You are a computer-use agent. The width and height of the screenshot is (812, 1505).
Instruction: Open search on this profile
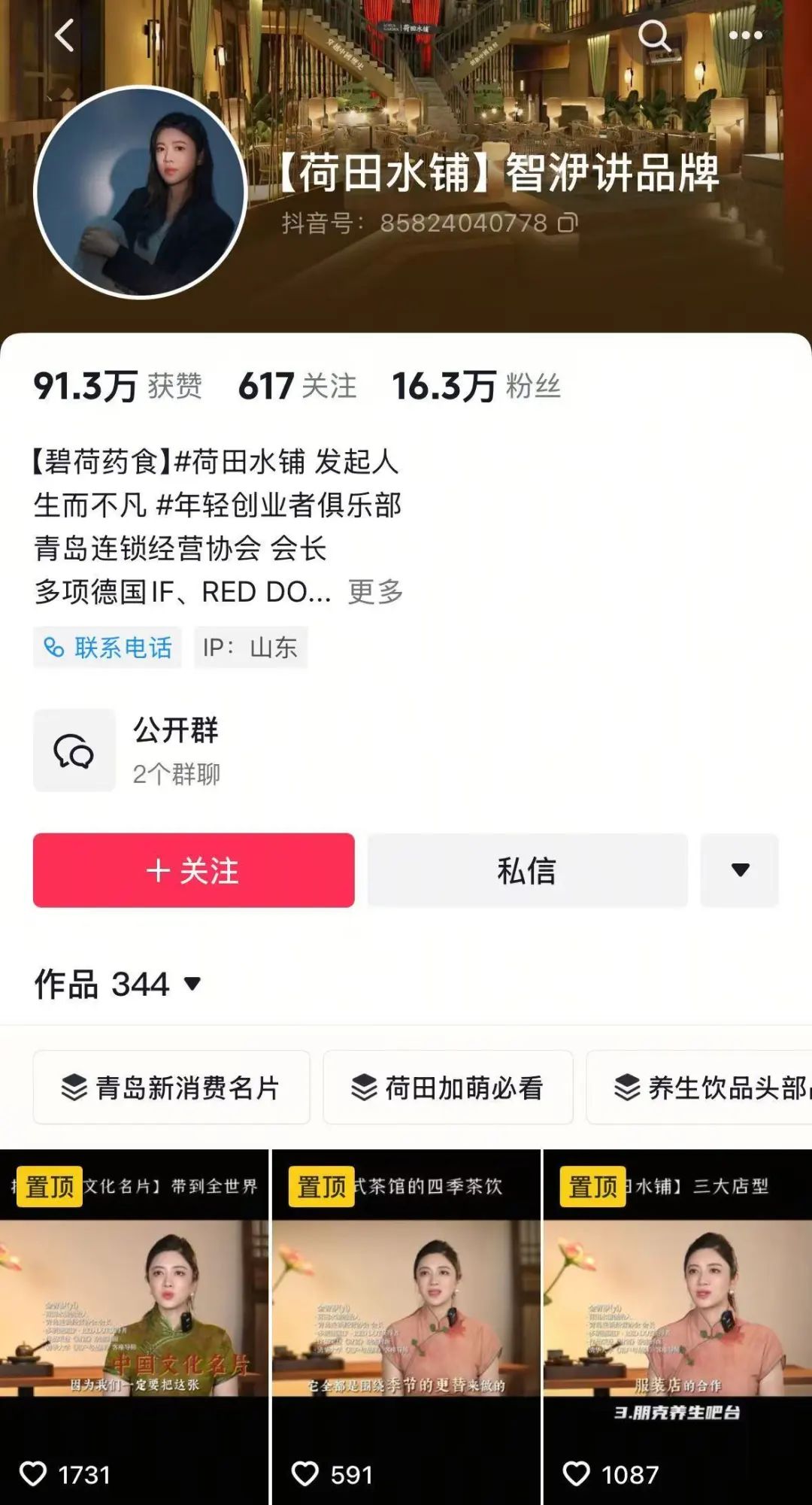654,35
